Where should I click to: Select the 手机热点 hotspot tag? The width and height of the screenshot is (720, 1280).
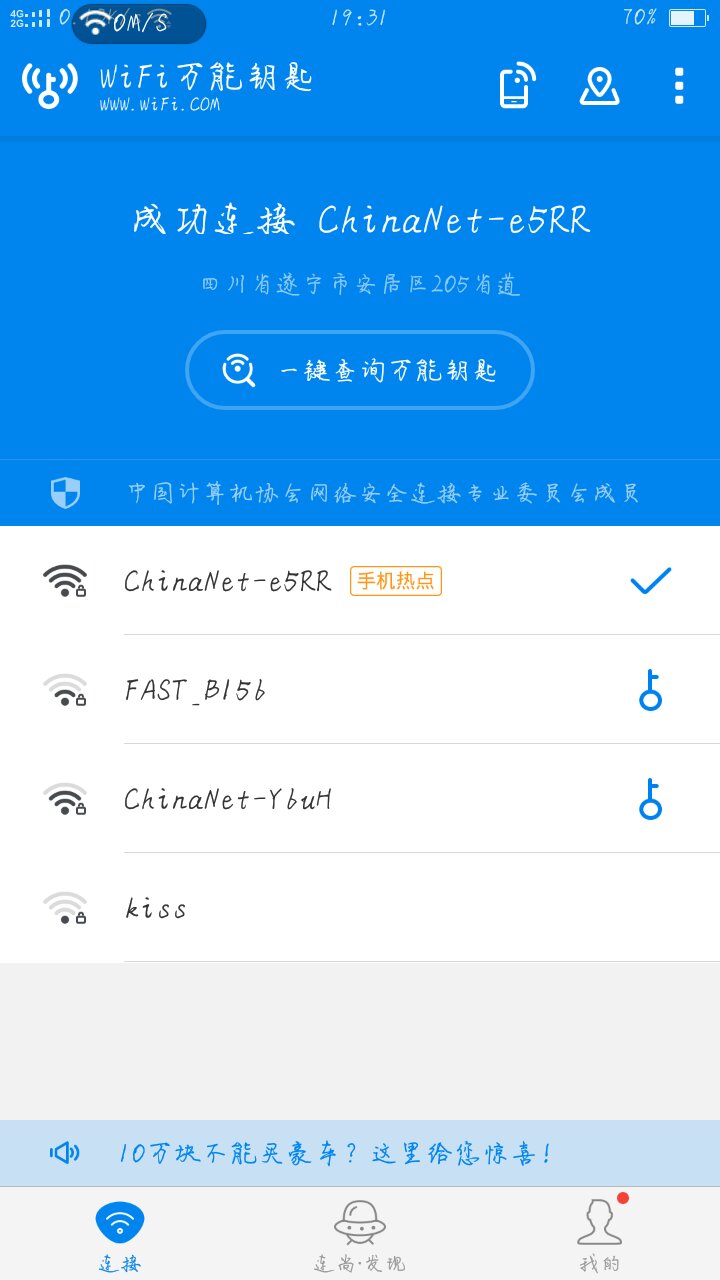point(395,580)
